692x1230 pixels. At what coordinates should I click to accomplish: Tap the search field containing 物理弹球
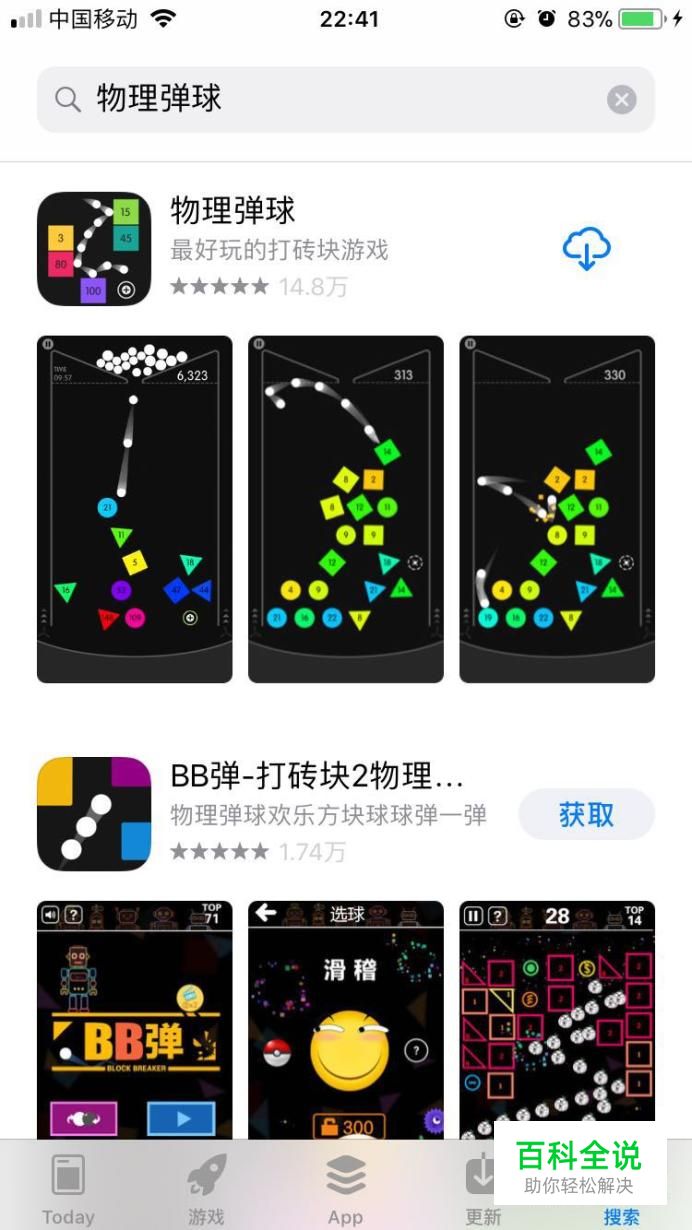[x=330, y=99]
